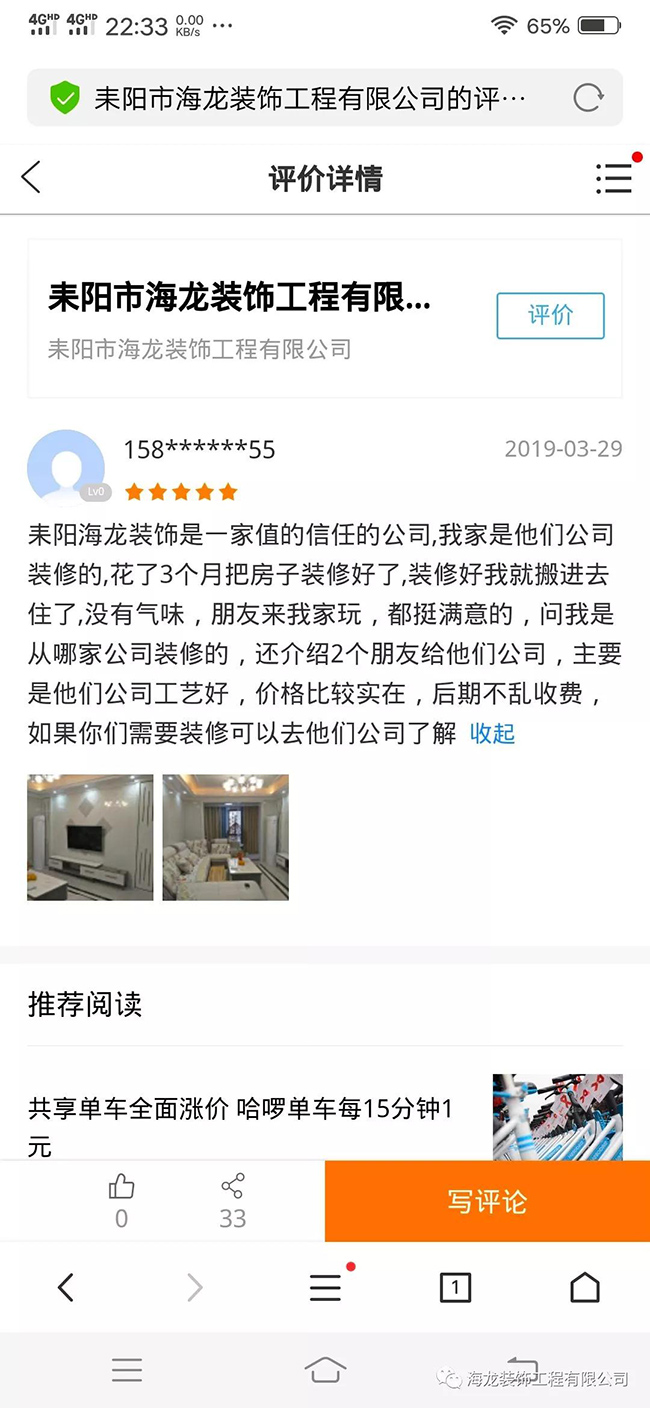Collapse the review text with 收起
Image resolution: width=650 pixels, height=1408 pixels.
click(x=492, y=733)
